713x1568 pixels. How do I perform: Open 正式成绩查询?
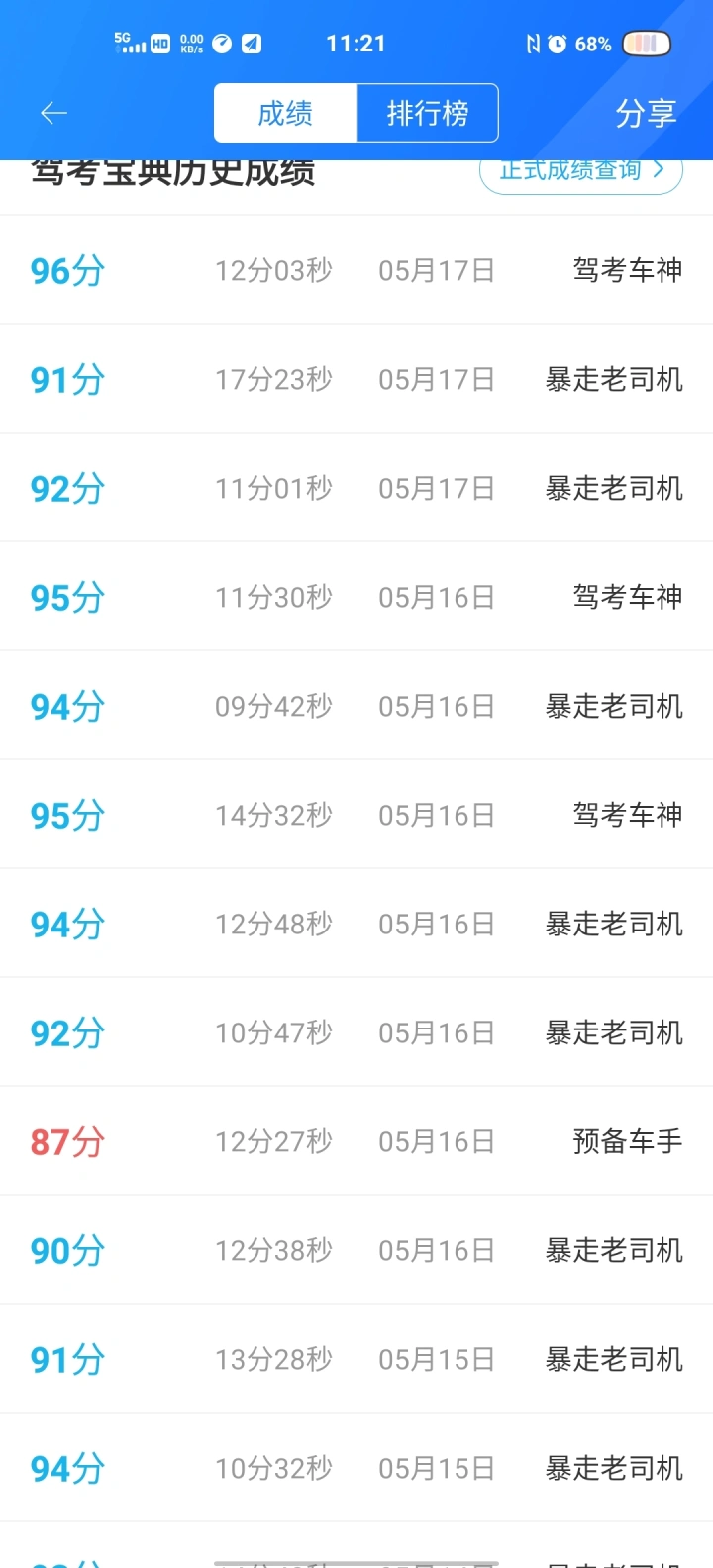tap(581, 171)
